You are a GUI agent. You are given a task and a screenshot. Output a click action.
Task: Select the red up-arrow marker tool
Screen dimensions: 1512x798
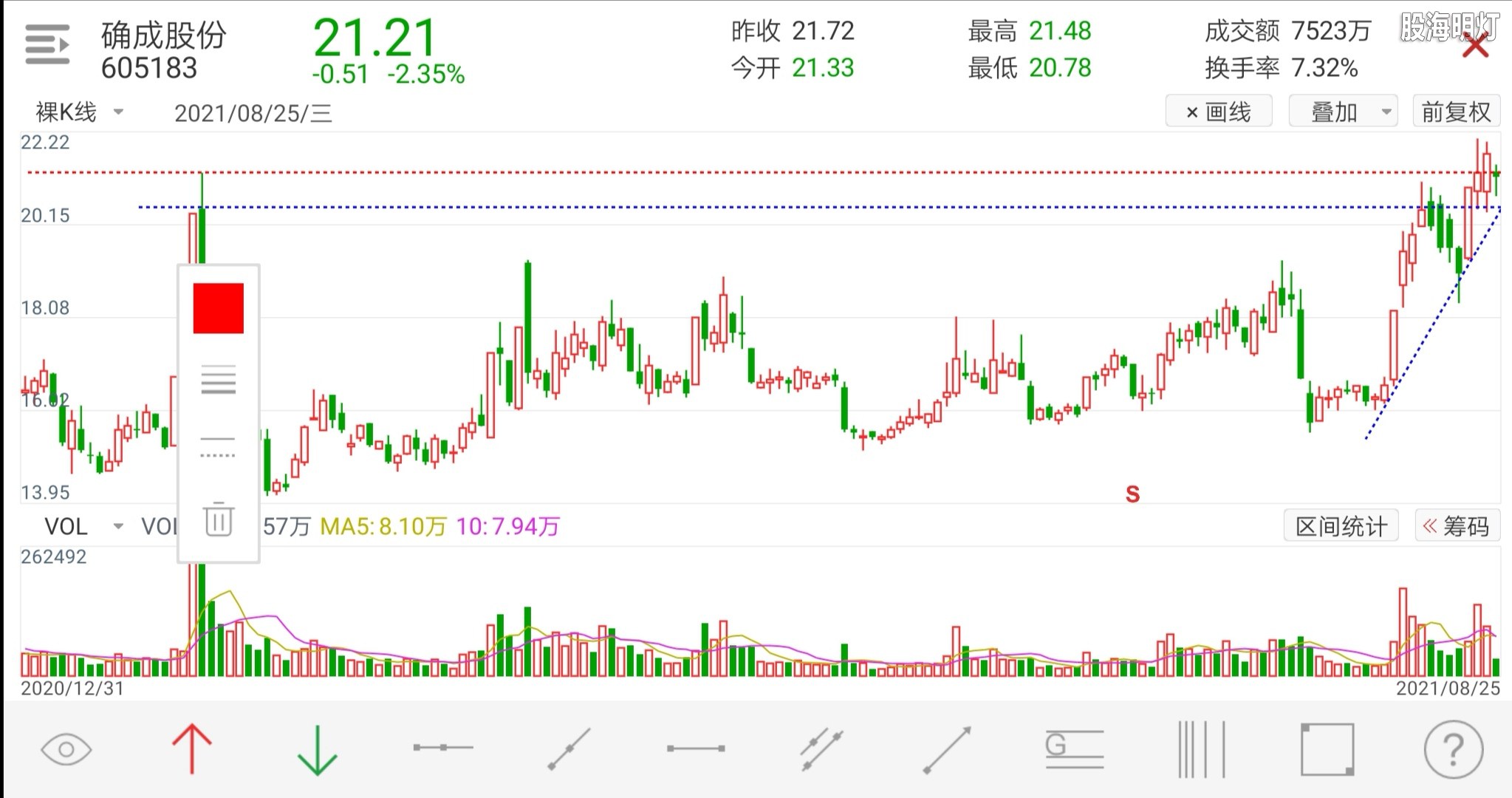(191, 750)
